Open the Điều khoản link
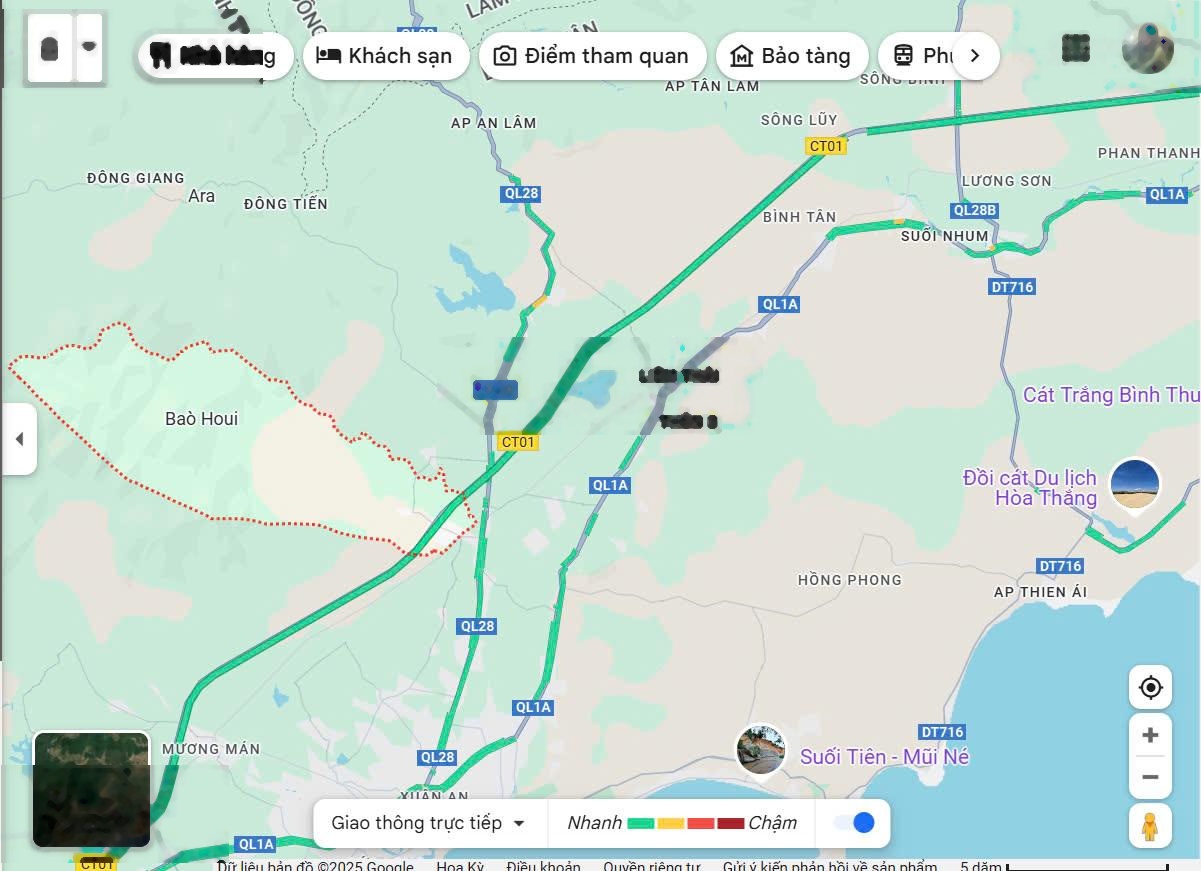The image size is (1201, 871). pos(542,866)
